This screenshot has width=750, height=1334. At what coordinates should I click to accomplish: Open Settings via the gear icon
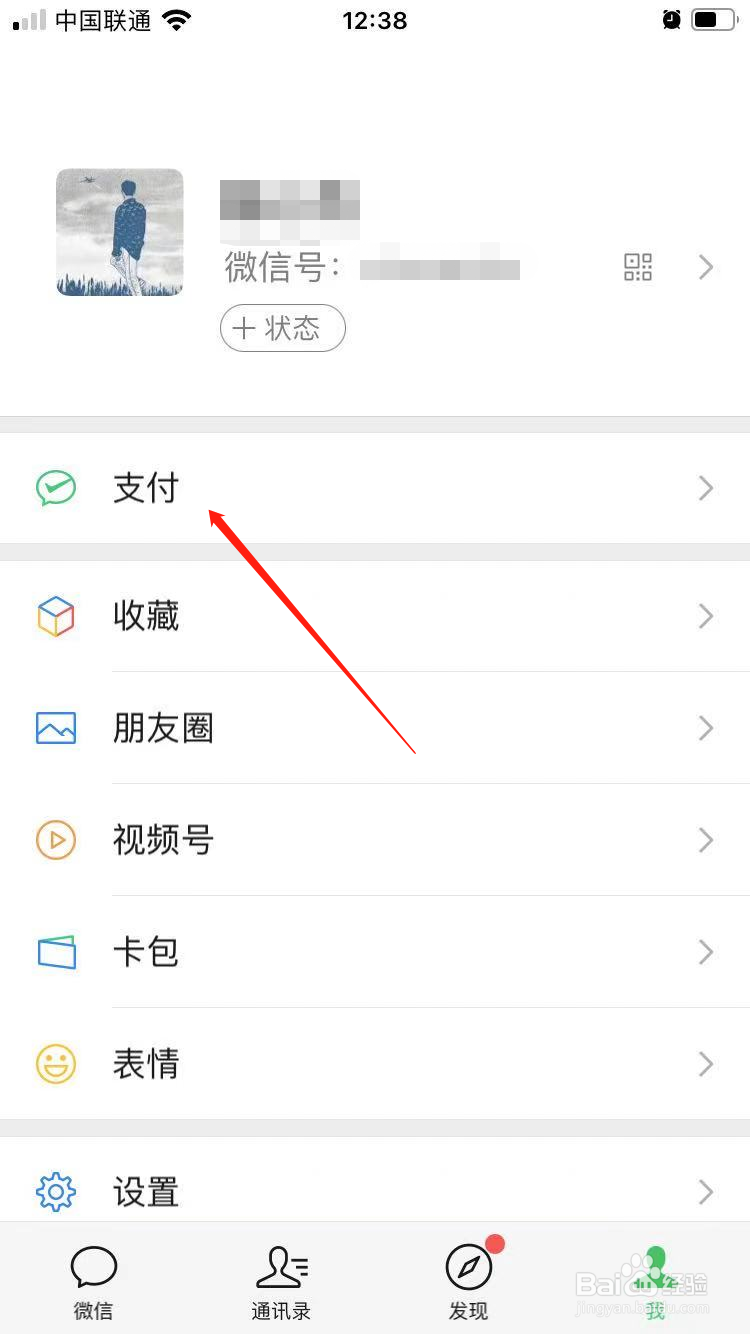(56, 1191)
